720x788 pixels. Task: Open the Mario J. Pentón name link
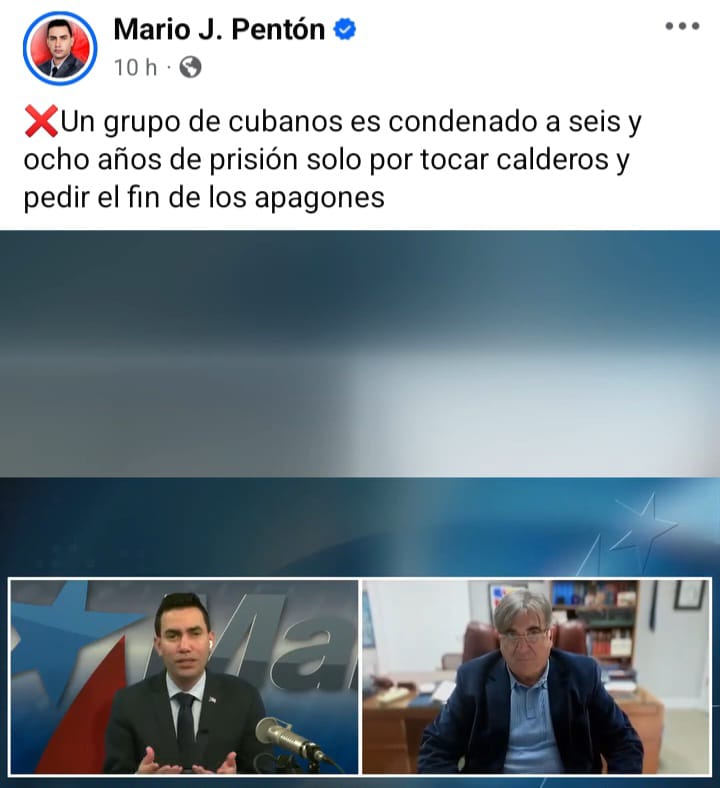coord(219,29)
